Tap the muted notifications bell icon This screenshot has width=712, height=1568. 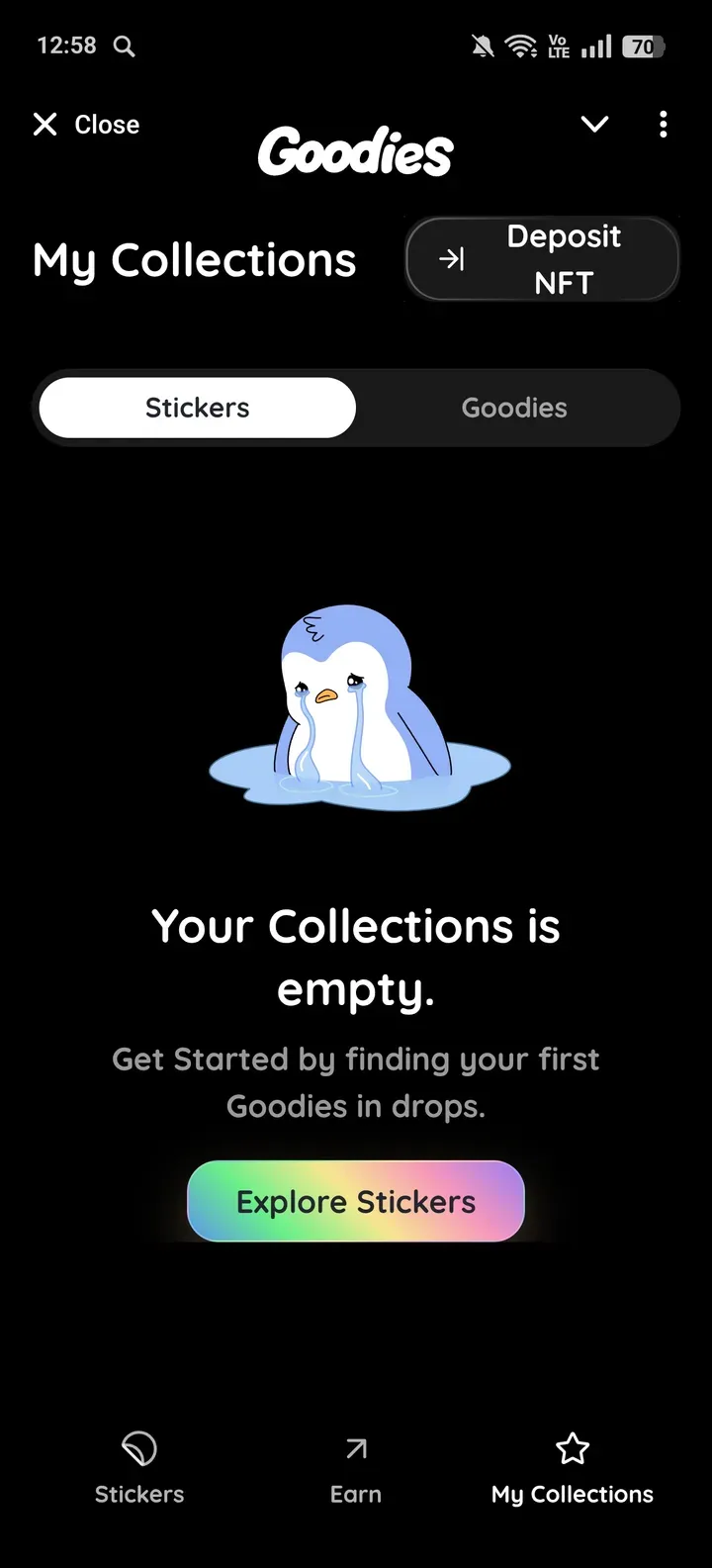[x=482, y=46]
